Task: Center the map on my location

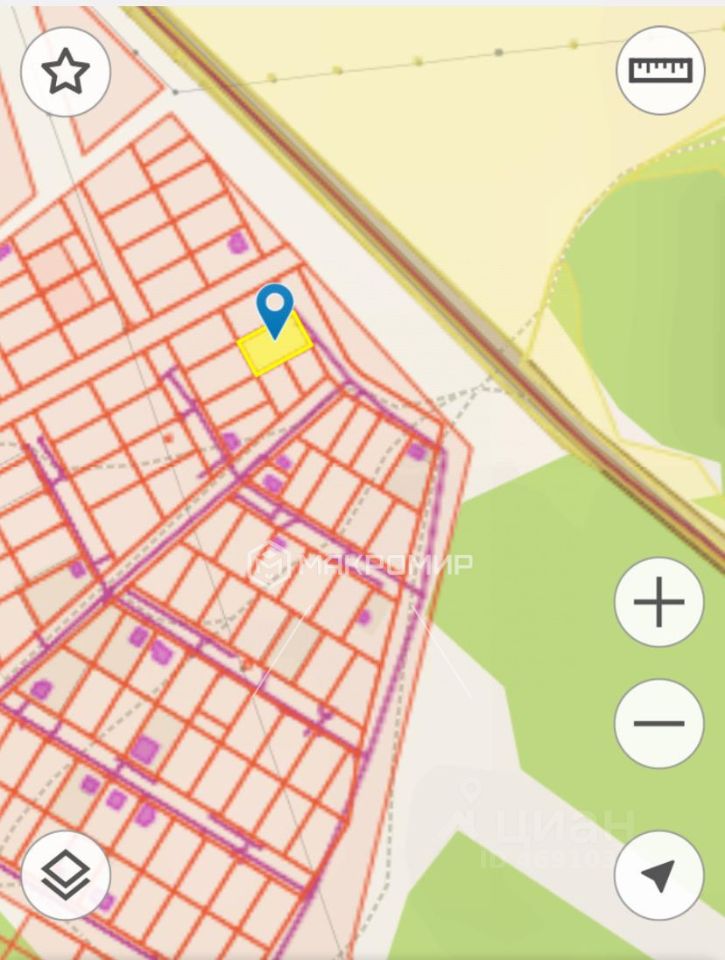Action: click(x=659, y=875)
